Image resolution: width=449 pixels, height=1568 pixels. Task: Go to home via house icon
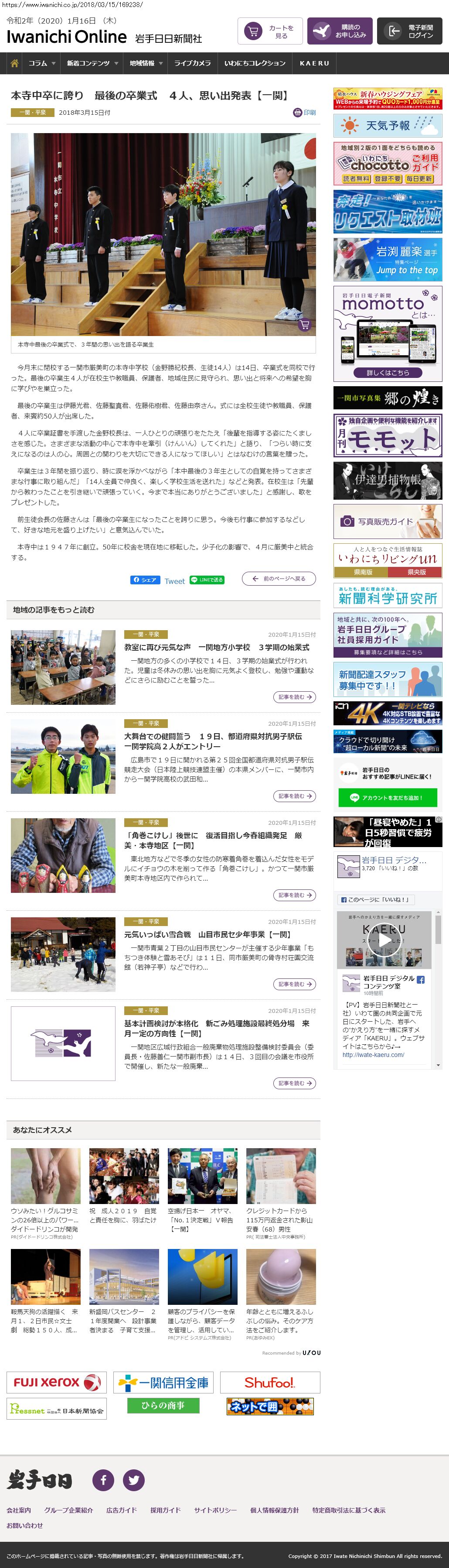(14, 63)
